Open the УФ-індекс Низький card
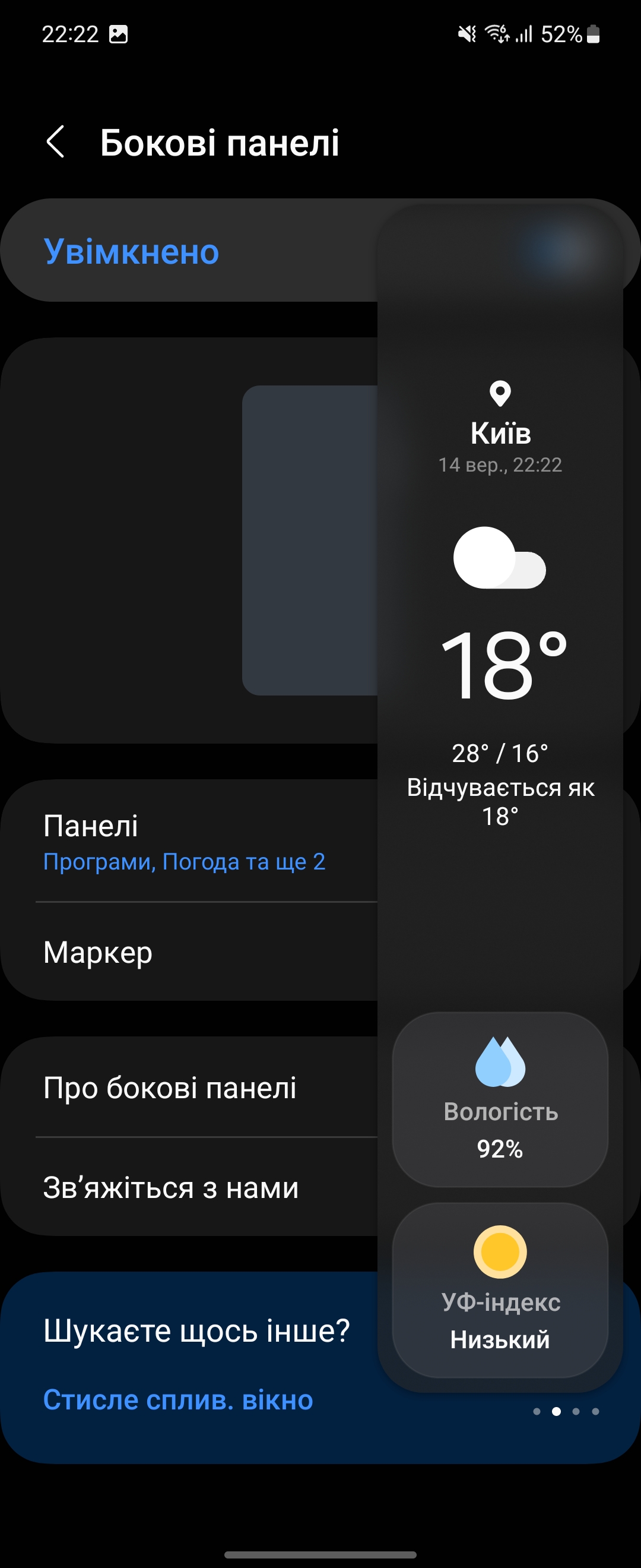 [500, 1291]
